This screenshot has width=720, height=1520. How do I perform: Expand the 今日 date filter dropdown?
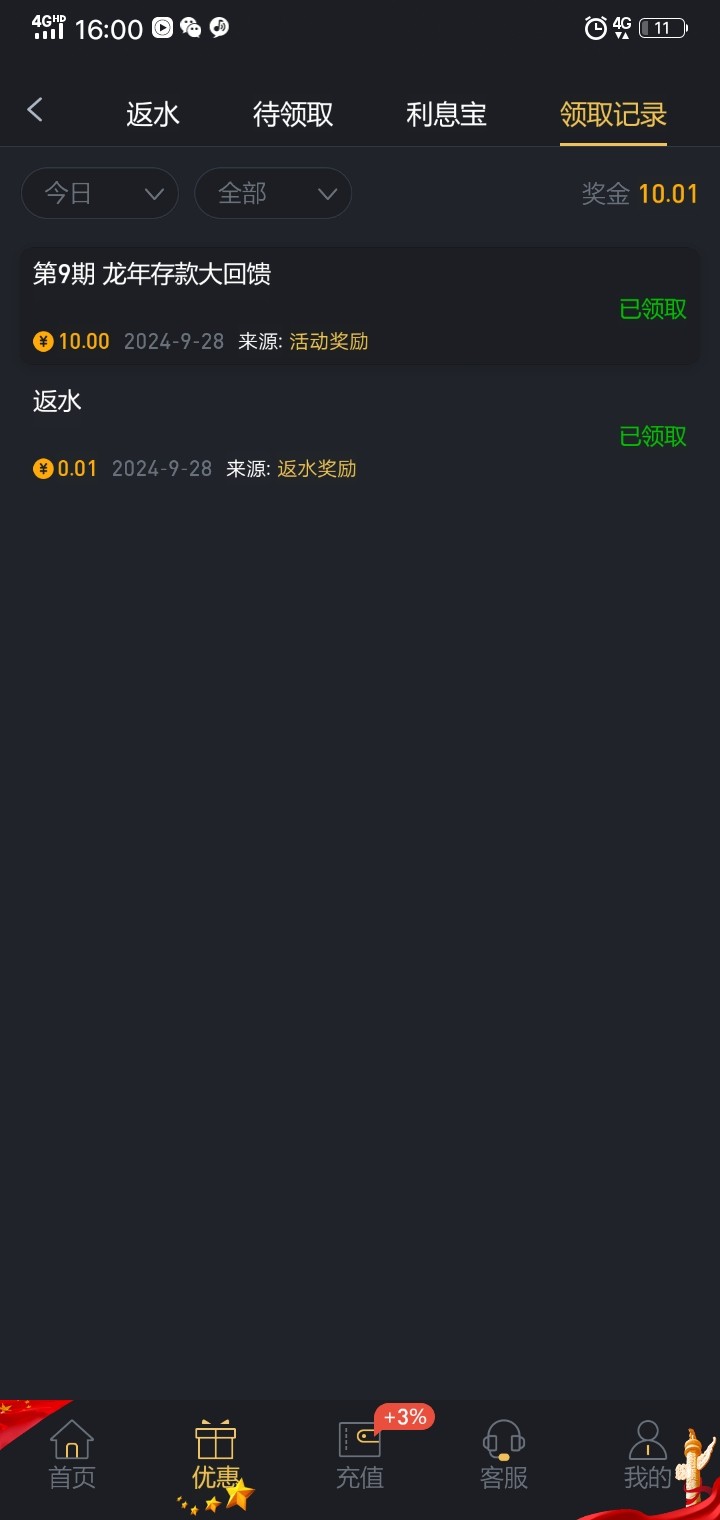pyautogui.click(x=100, y=193)
